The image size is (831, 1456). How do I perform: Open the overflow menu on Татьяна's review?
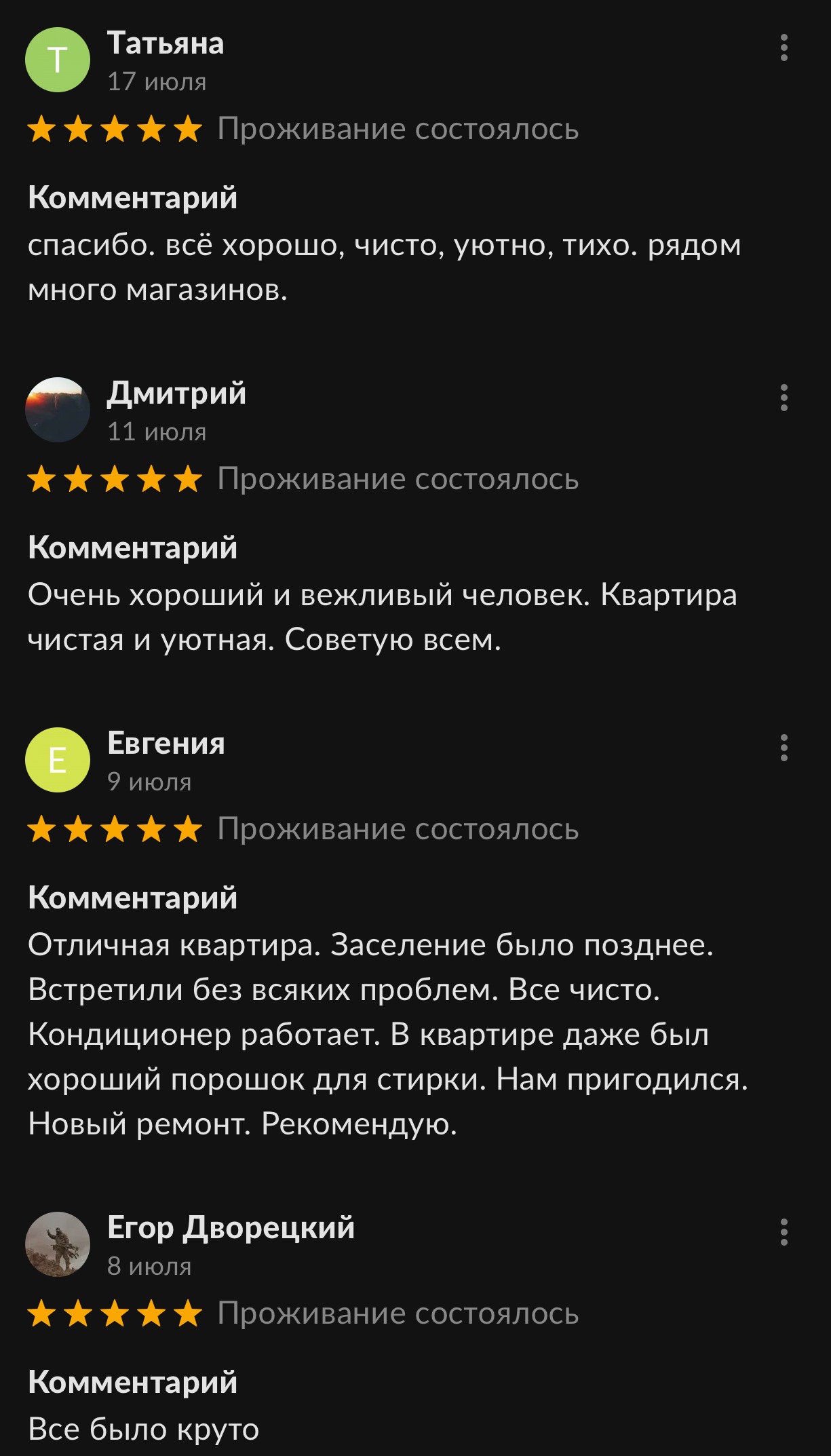784,48
